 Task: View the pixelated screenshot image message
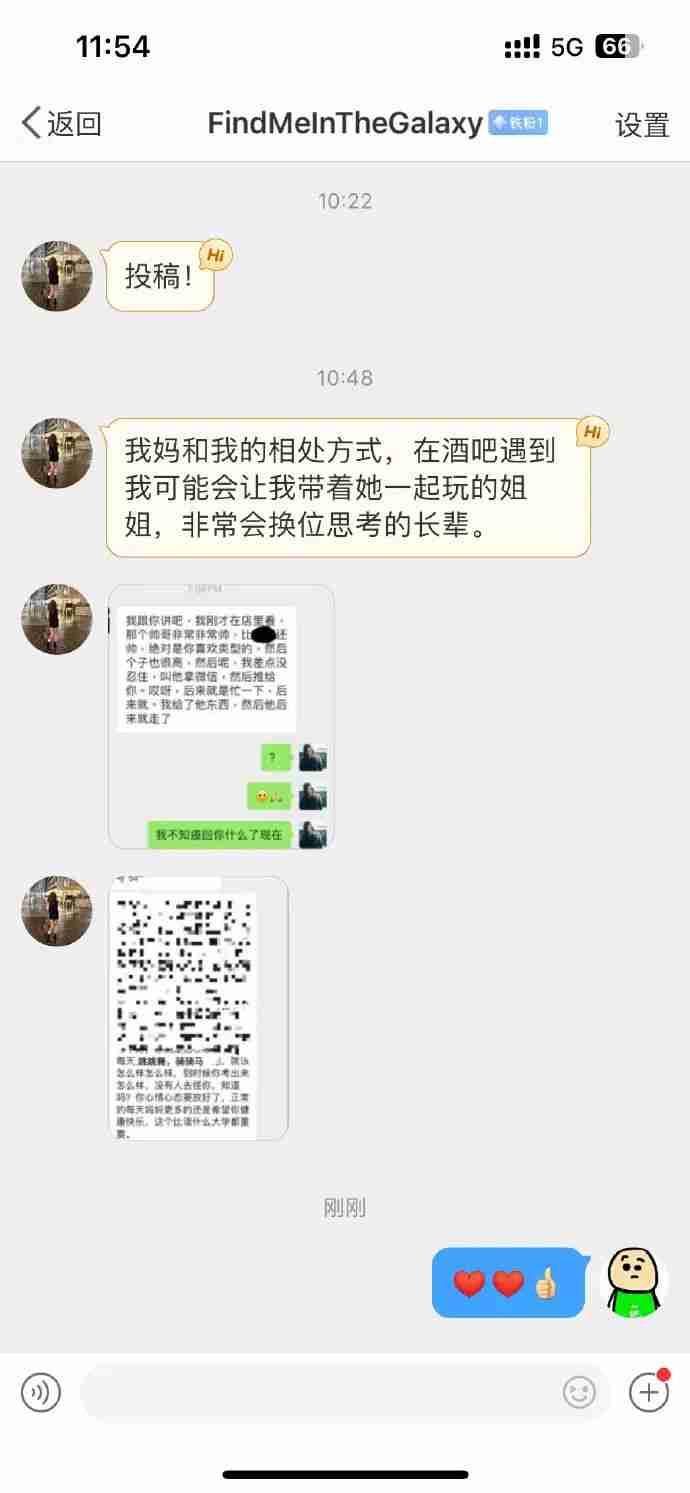point(198,1008)
